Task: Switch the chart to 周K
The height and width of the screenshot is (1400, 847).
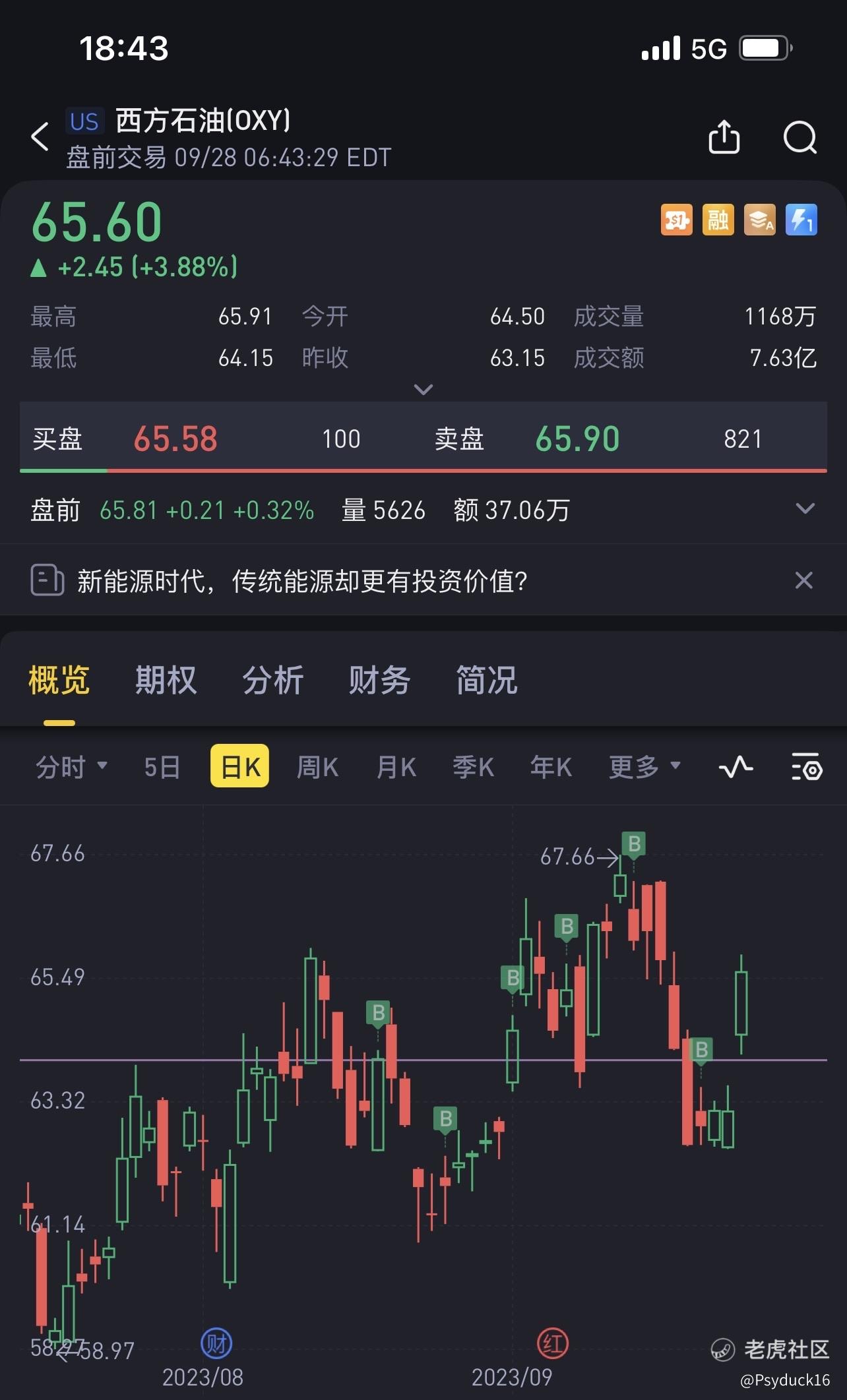Action: coord(317,767)
